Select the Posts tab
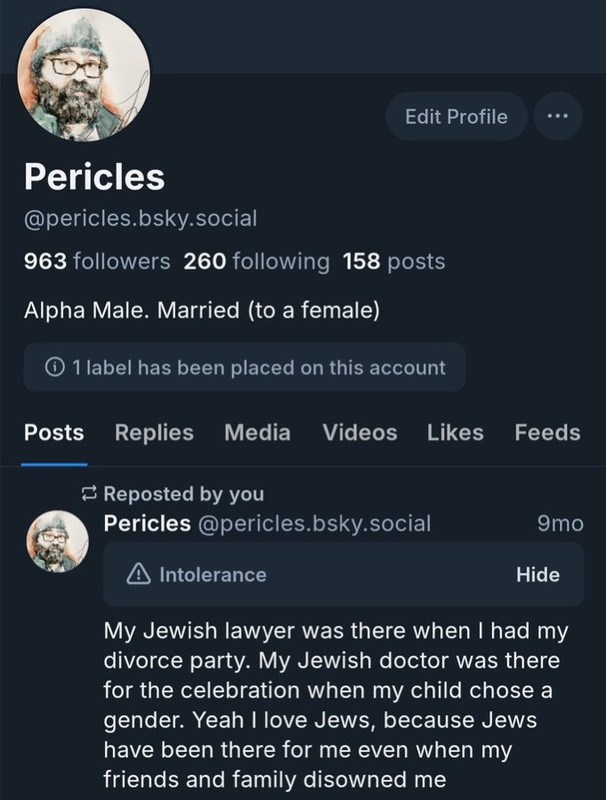Viewport: 606px width, 800px height. [54, 433]
